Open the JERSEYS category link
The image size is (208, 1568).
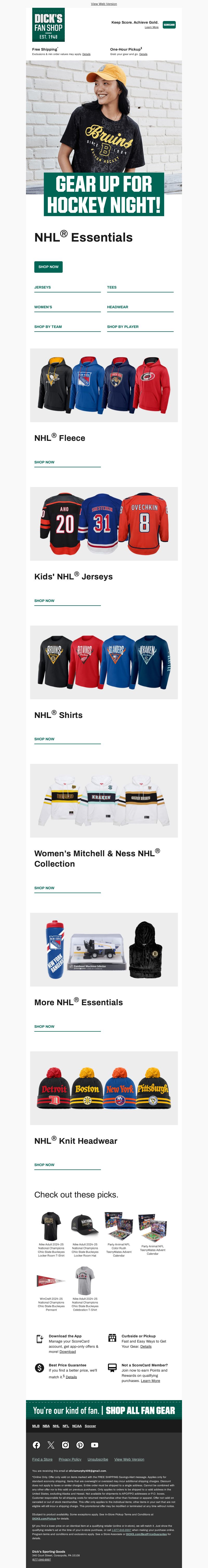(43, 287)
